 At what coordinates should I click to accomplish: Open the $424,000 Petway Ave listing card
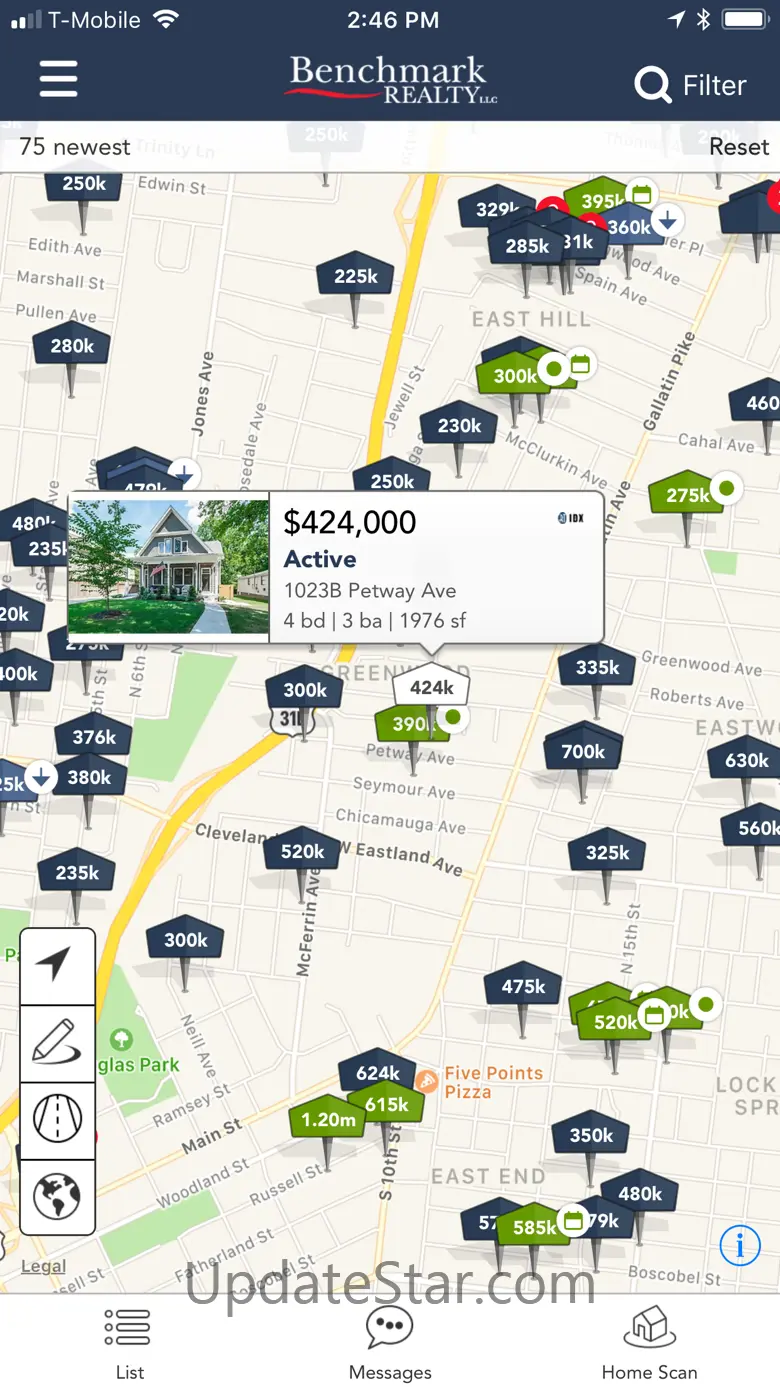pos(336,566)
